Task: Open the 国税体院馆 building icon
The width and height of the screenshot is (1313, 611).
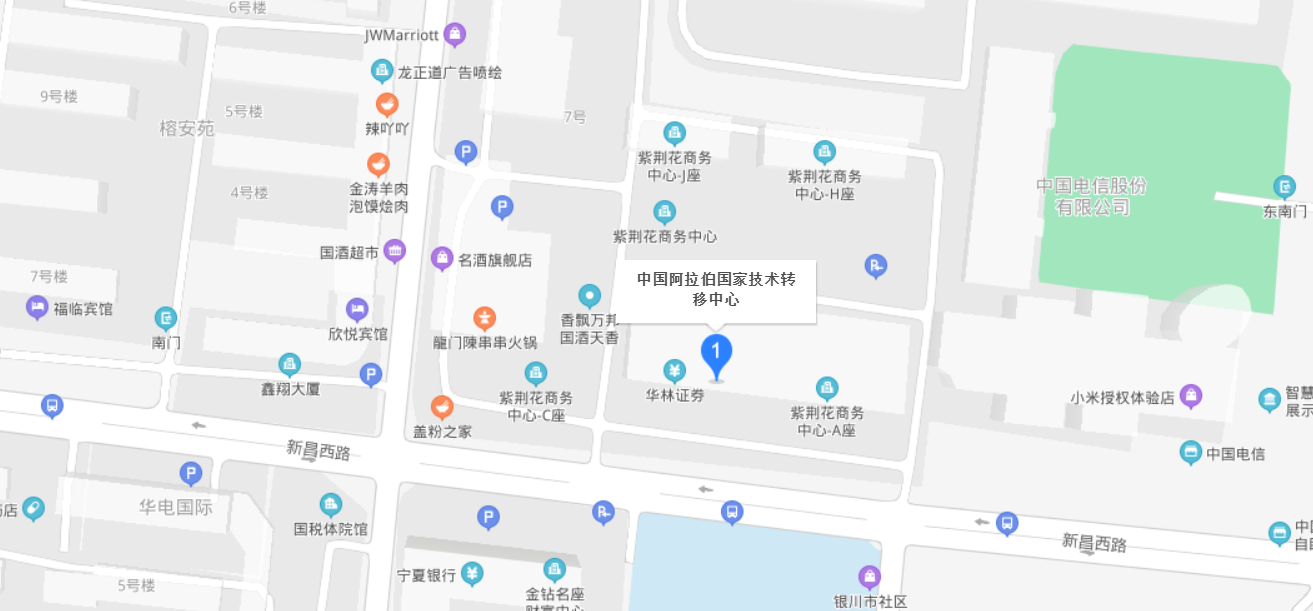Action: 331,505
